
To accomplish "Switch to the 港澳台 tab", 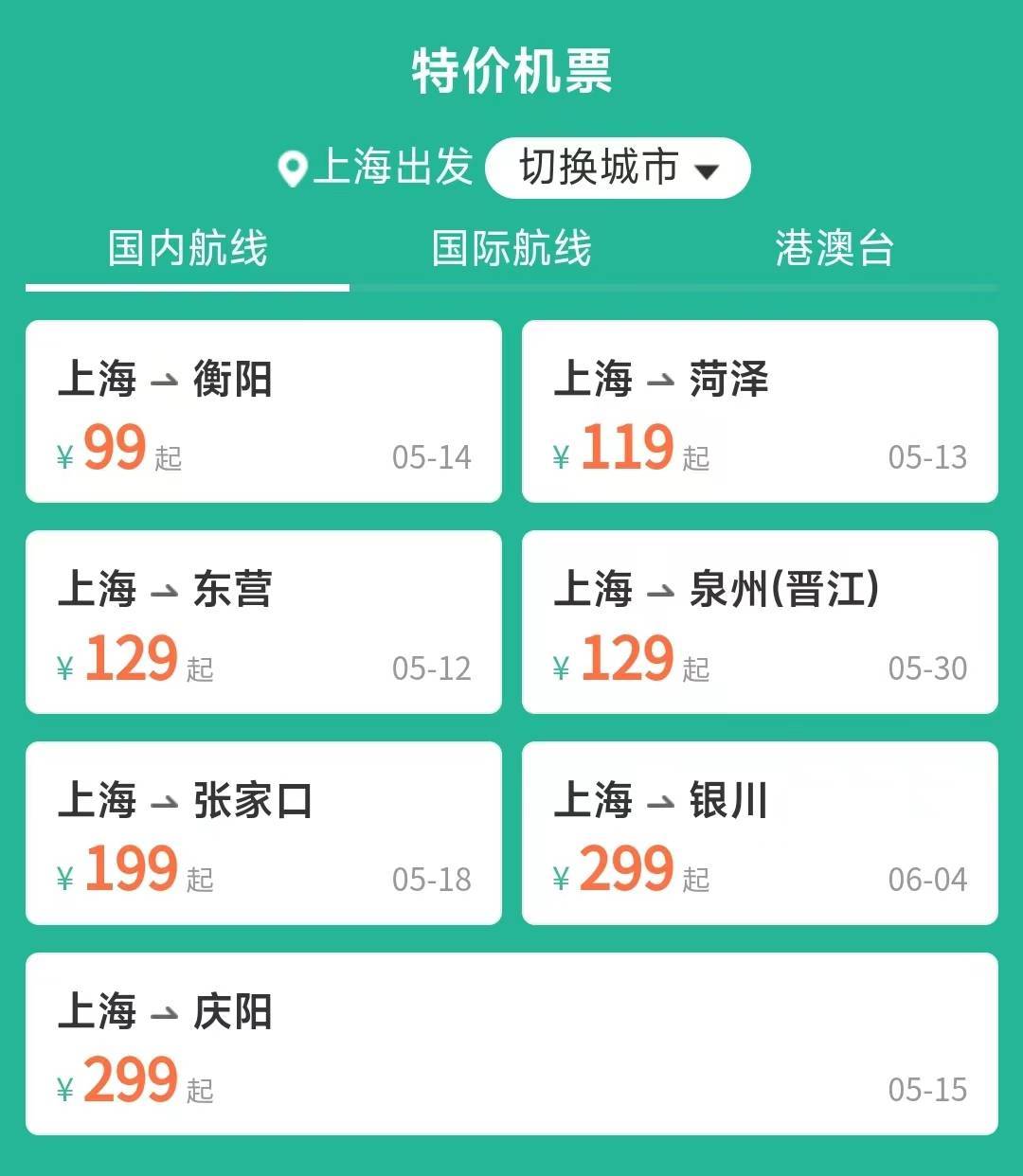I will [834, 249].
